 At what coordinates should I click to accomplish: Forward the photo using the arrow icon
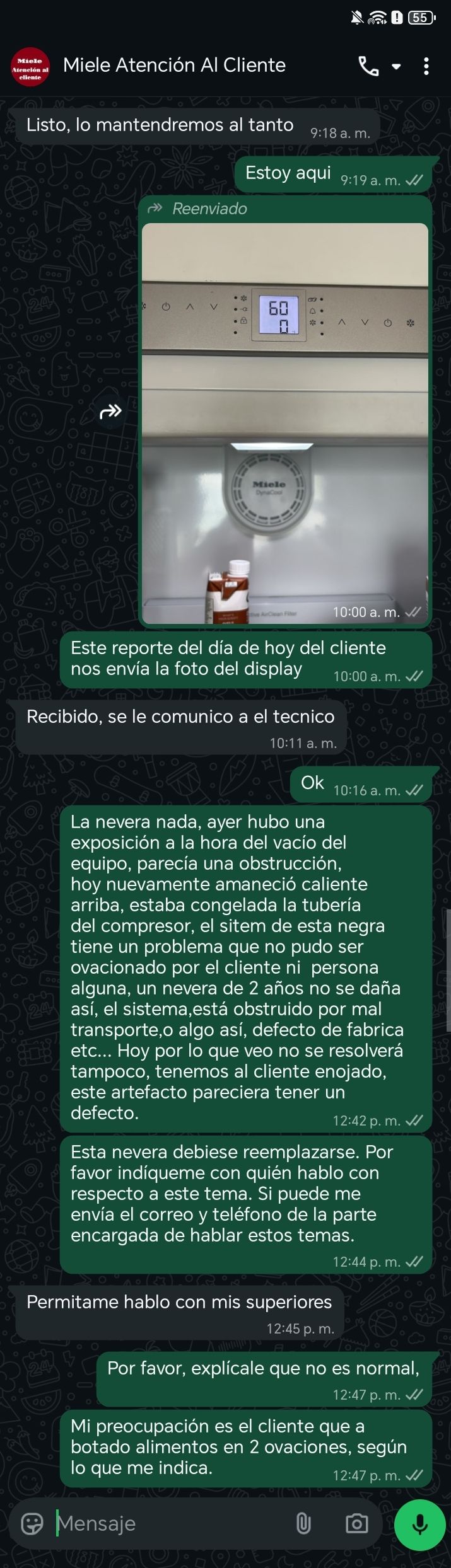110,412
